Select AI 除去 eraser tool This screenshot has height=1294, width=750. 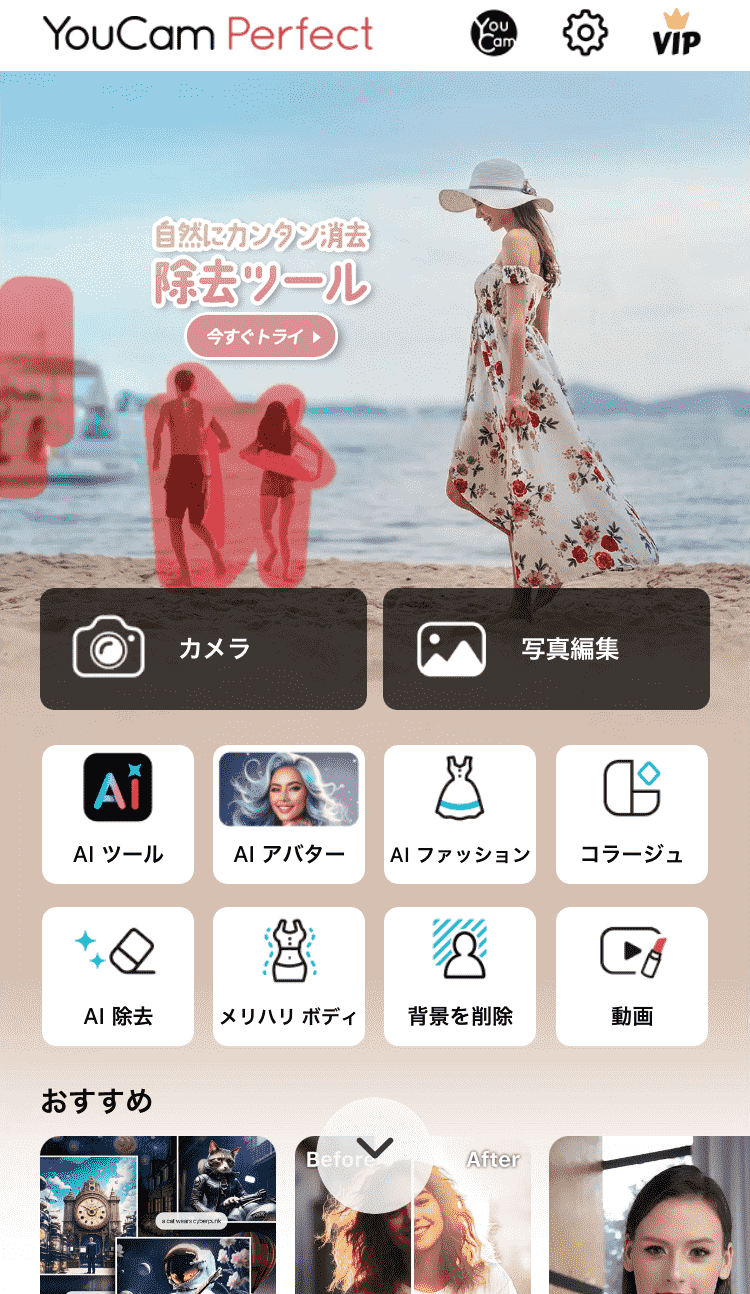click(x=118, y=976)
